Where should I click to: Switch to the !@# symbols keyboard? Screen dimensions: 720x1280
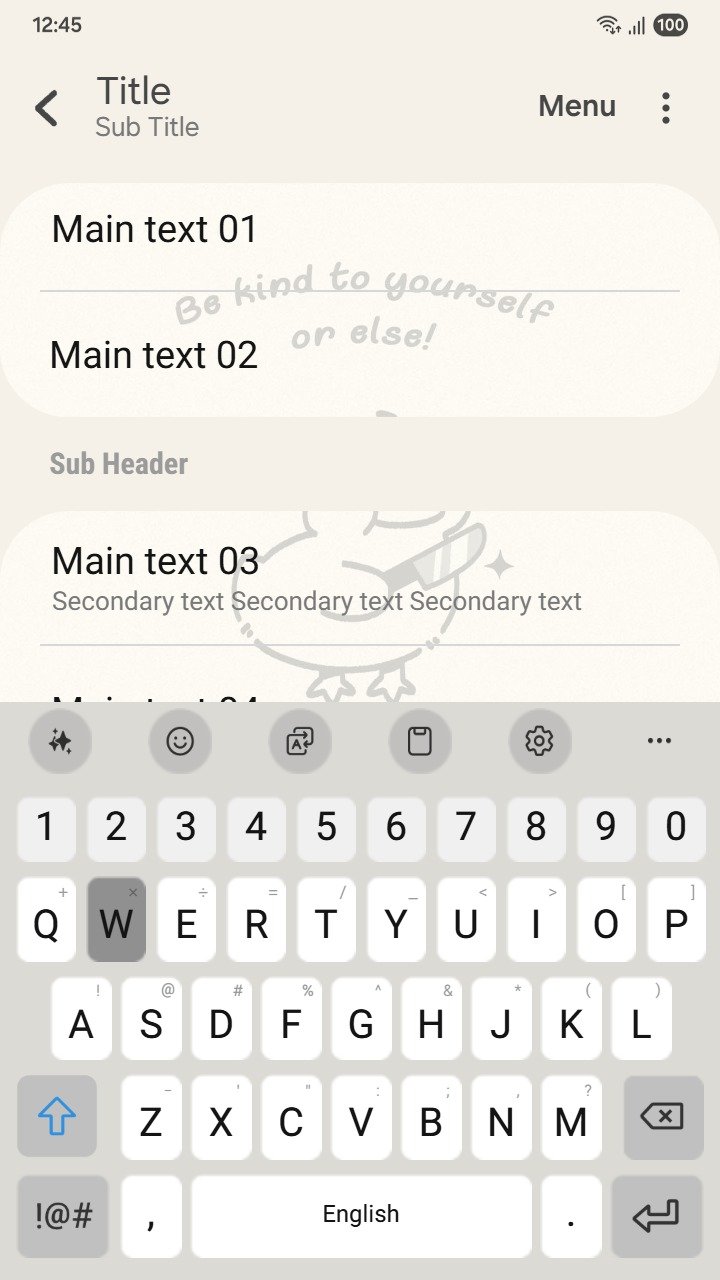click(x=63, y=1216)
